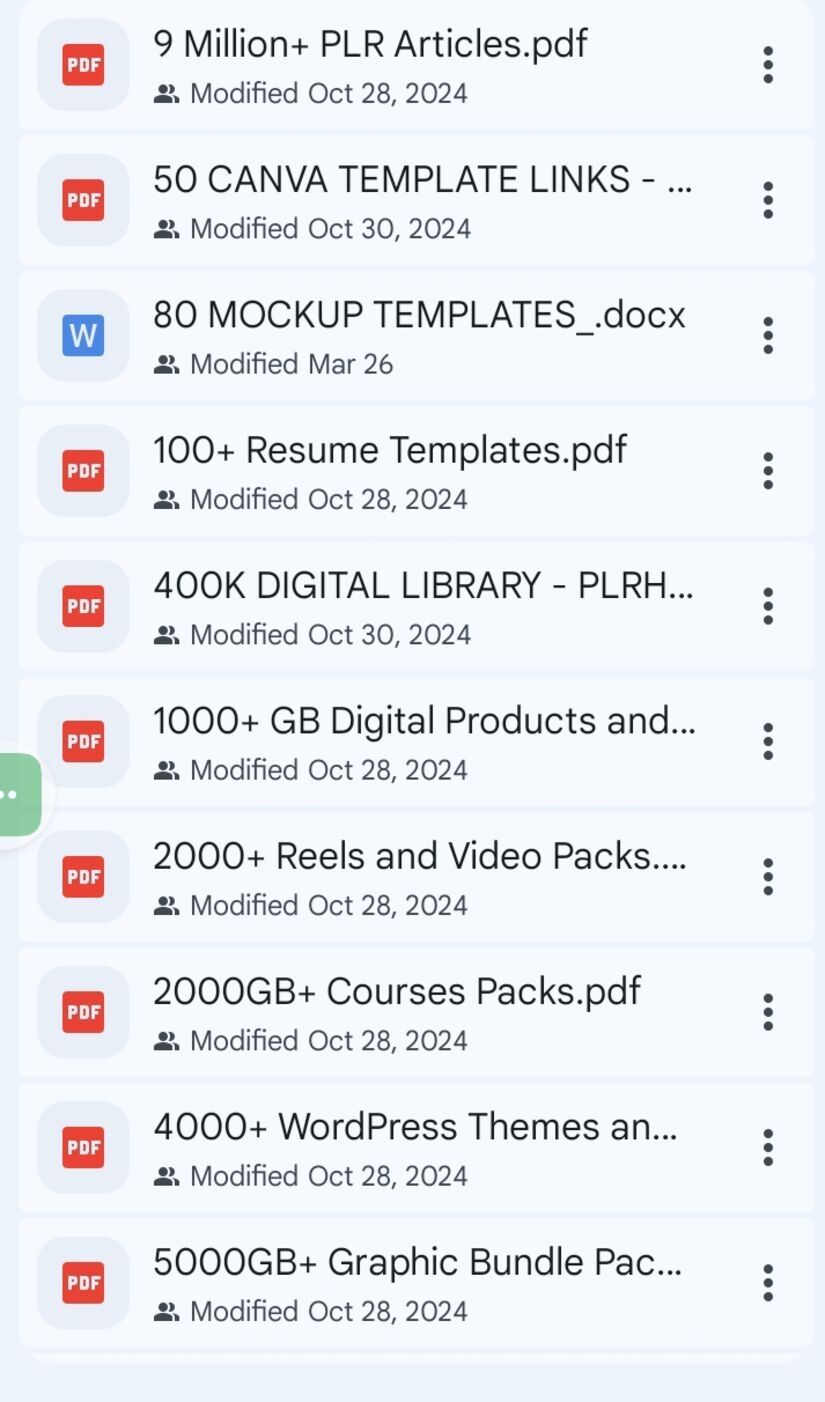Open 400K DIGITAL LIBRARY file
The width and height of the screenshot is (825, 1402).
422,606
